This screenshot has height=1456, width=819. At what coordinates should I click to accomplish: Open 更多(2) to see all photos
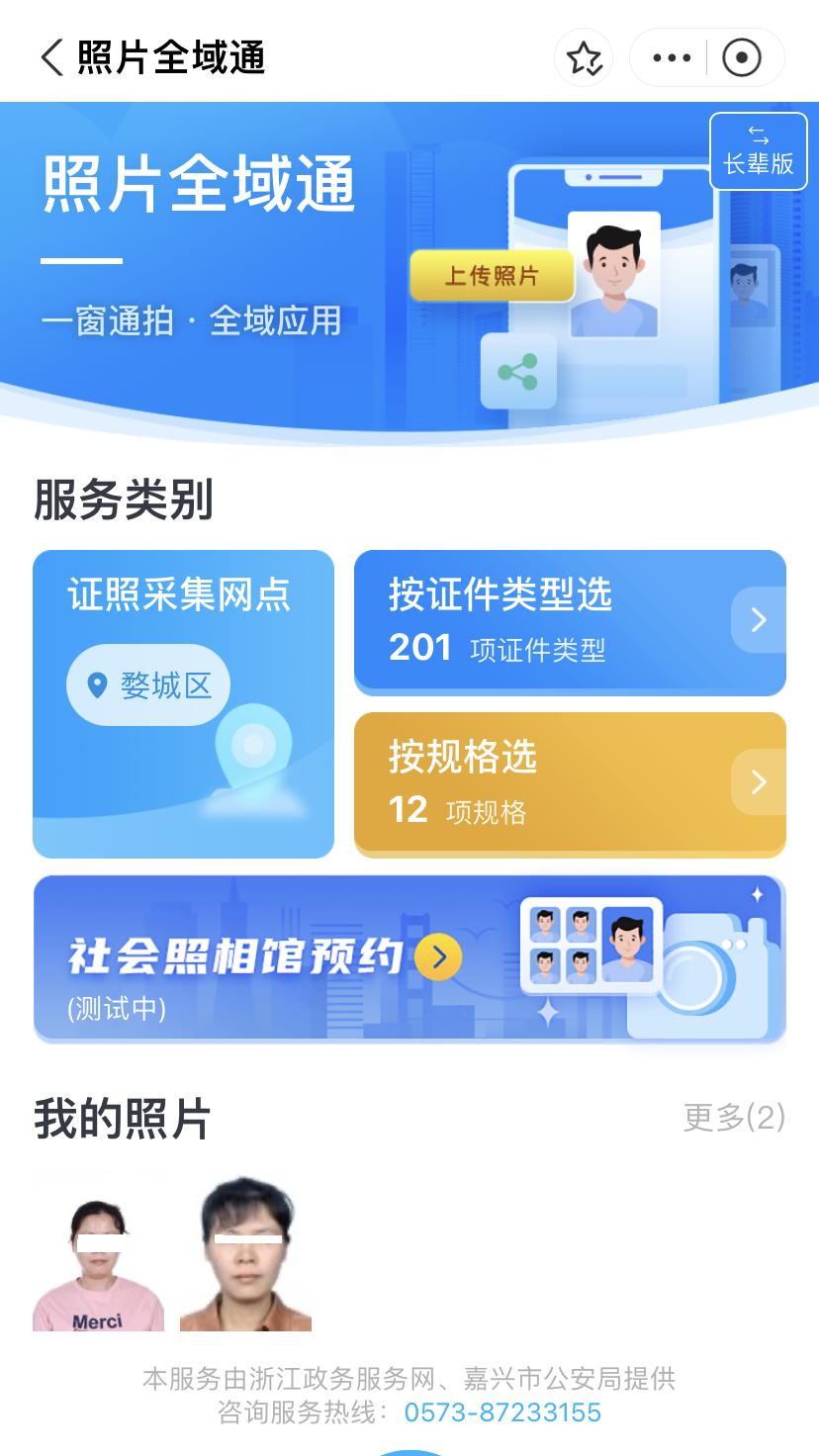(x=735, y=1117)
